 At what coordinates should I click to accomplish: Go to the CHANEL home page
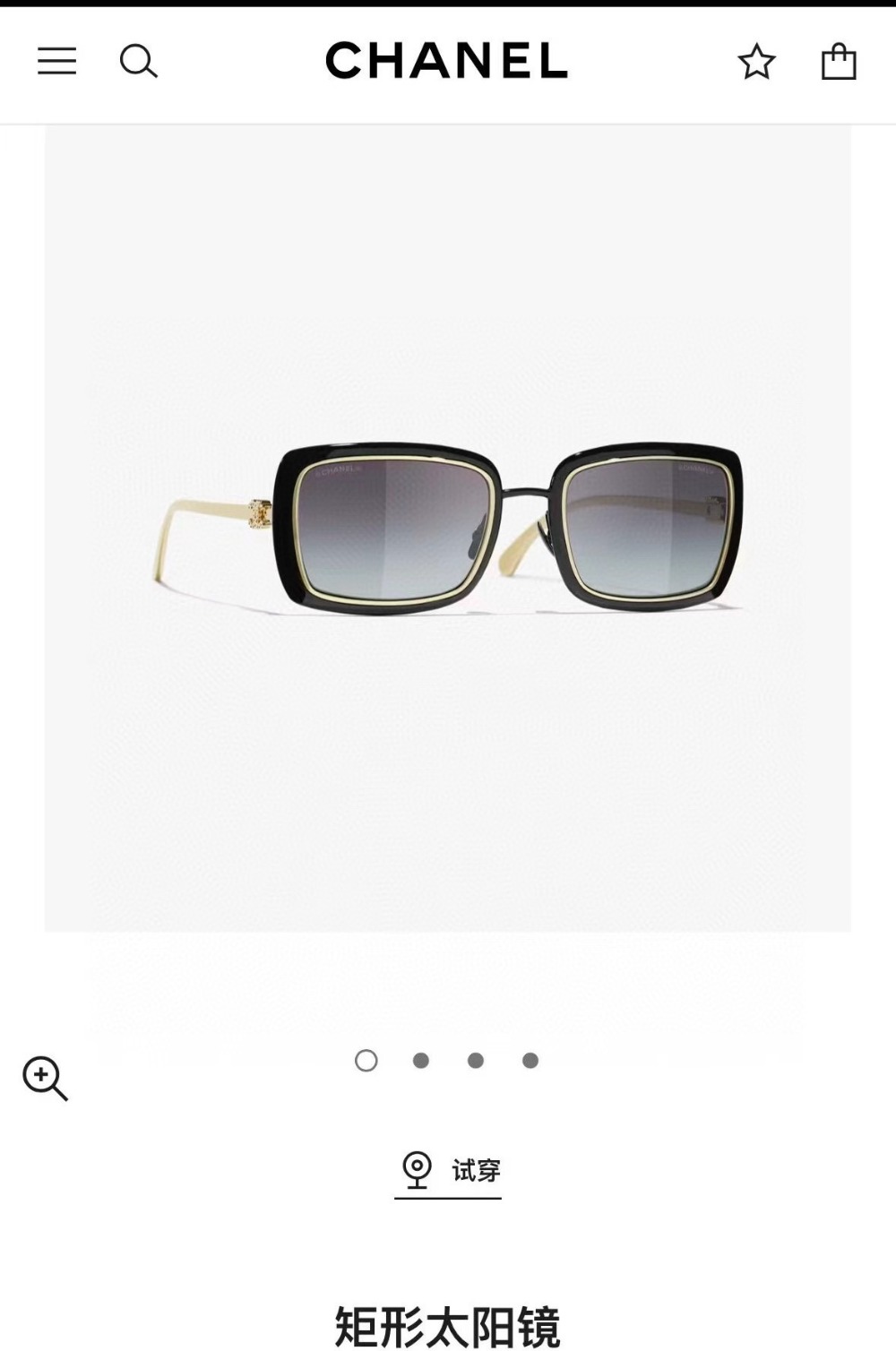tap(446, 61)
